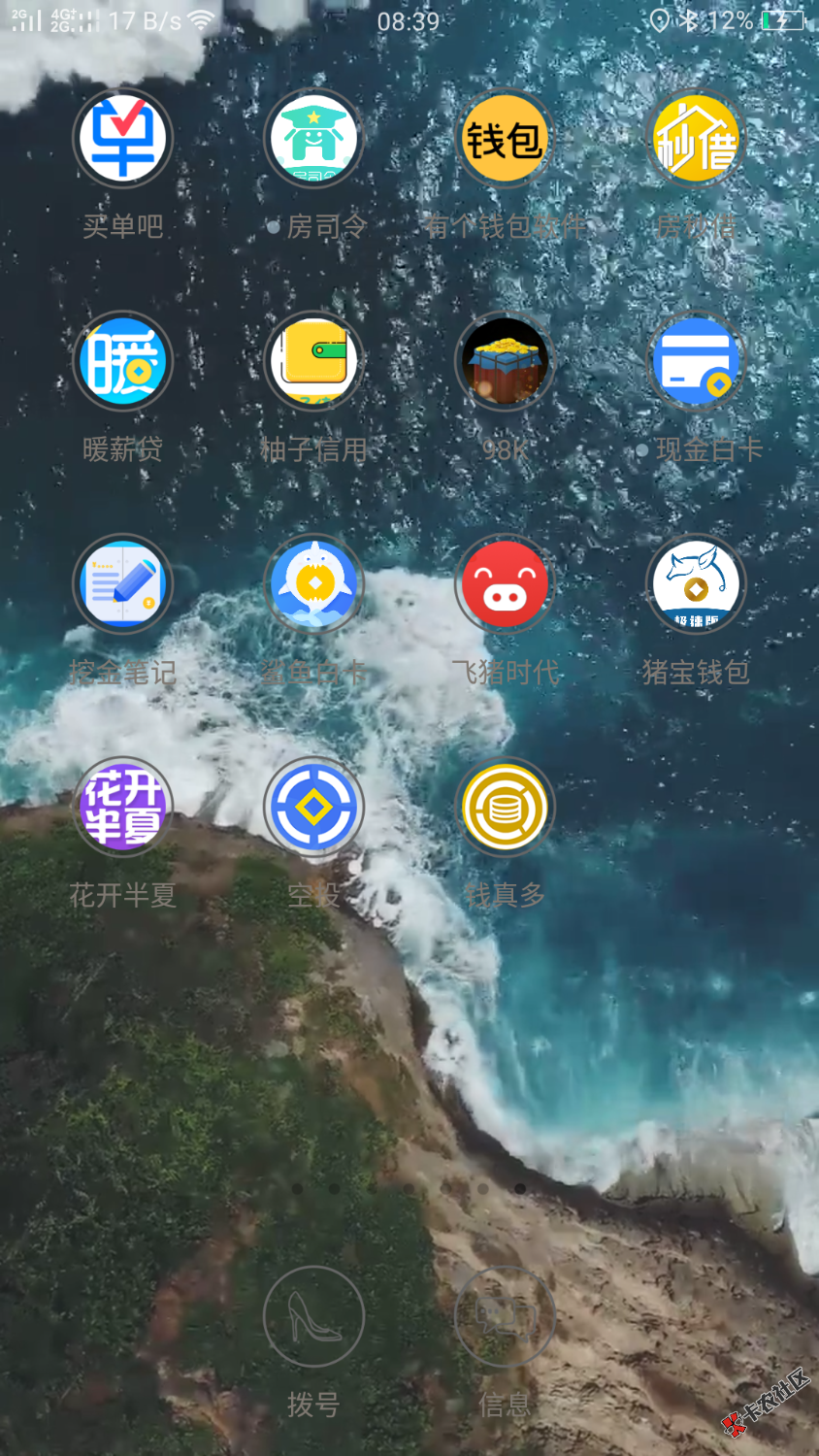This screenshot has height=1456, width=819.
Task: Launch the 现金白卡 app
Action: coord(696,361)
